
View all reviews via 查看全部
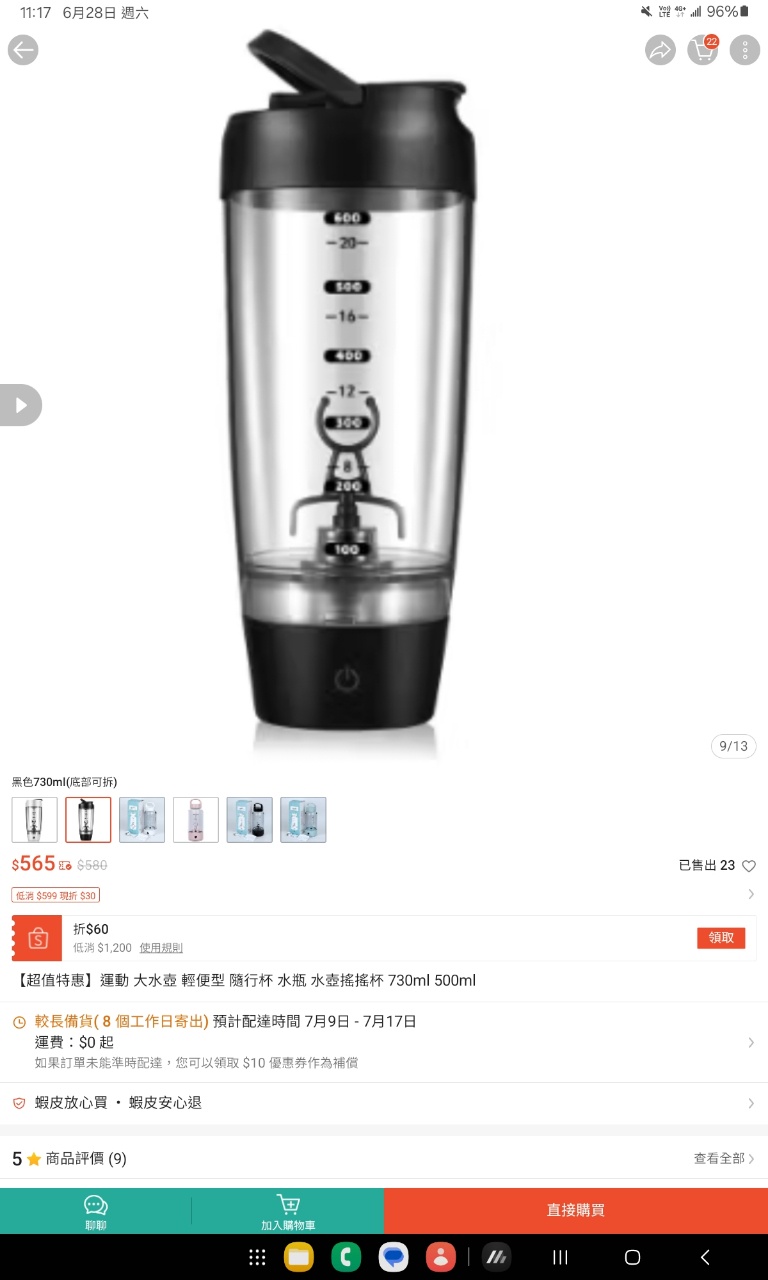723,1158
